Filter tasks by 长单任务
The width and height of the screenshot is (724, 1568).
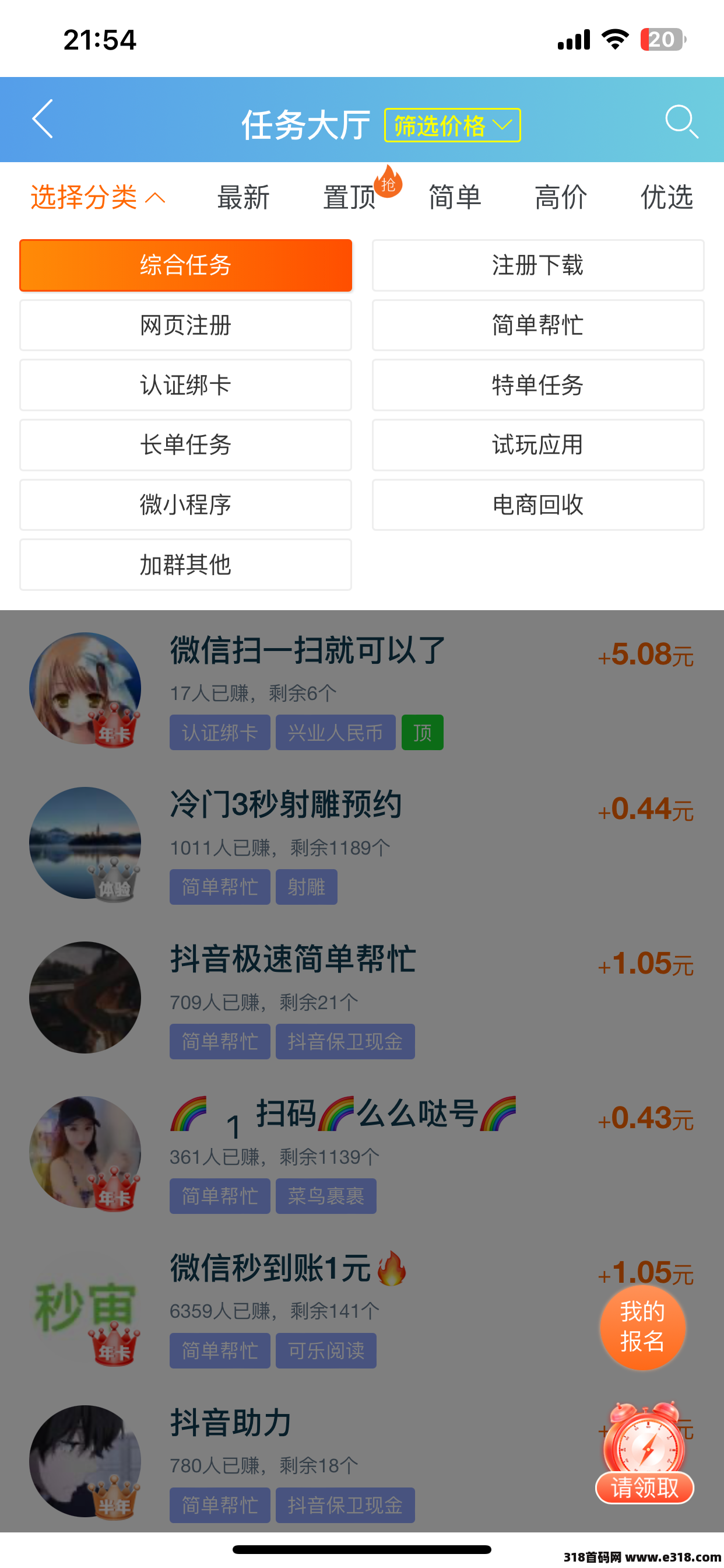[185, 445]
